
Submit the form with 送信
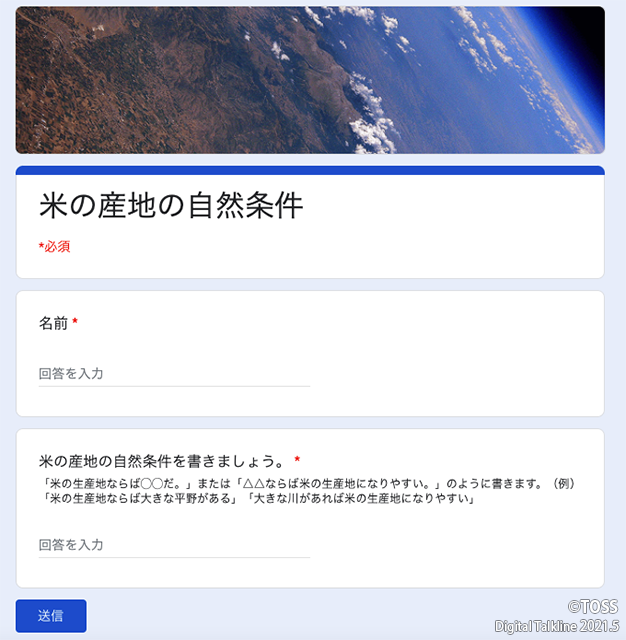(x=51, y=616)
